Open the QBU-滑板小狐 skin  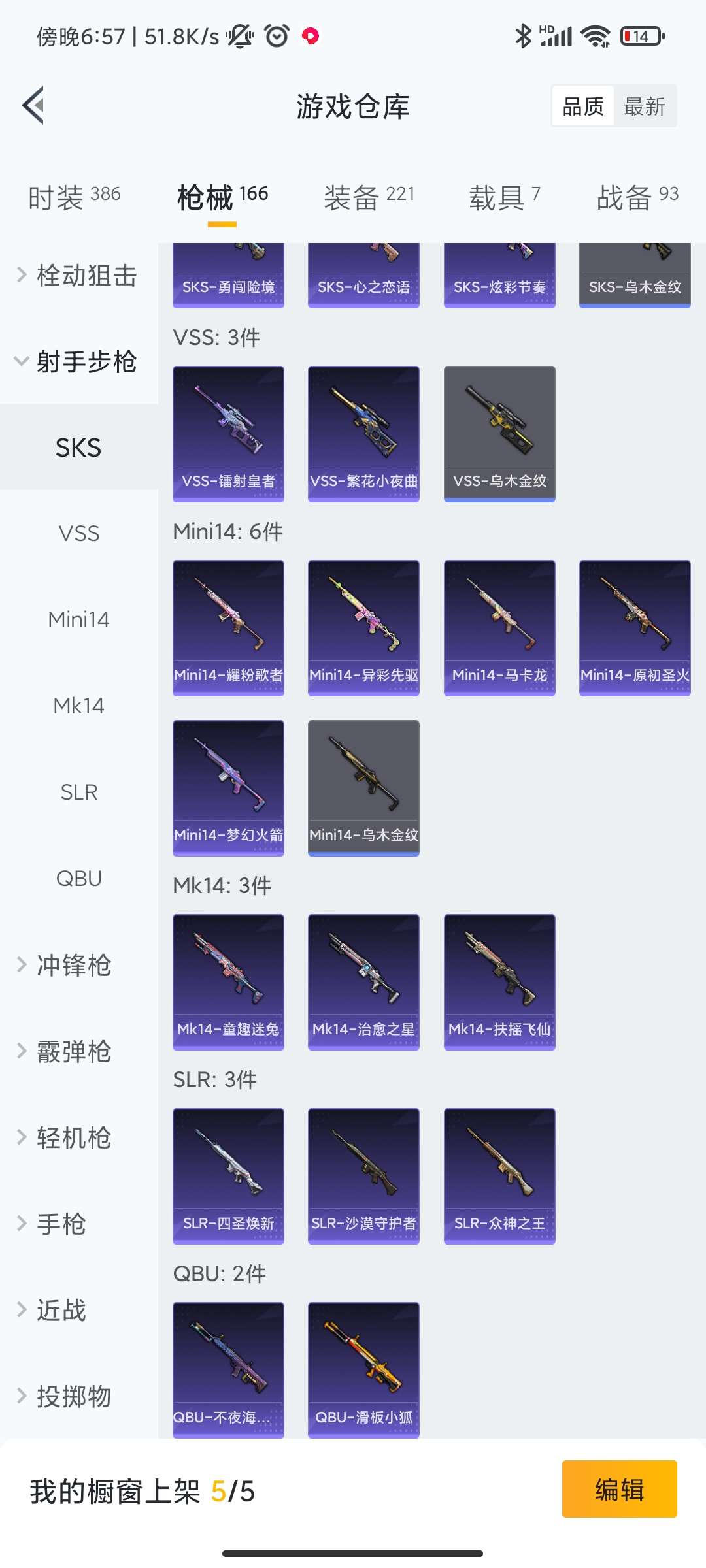(363, 1369)
